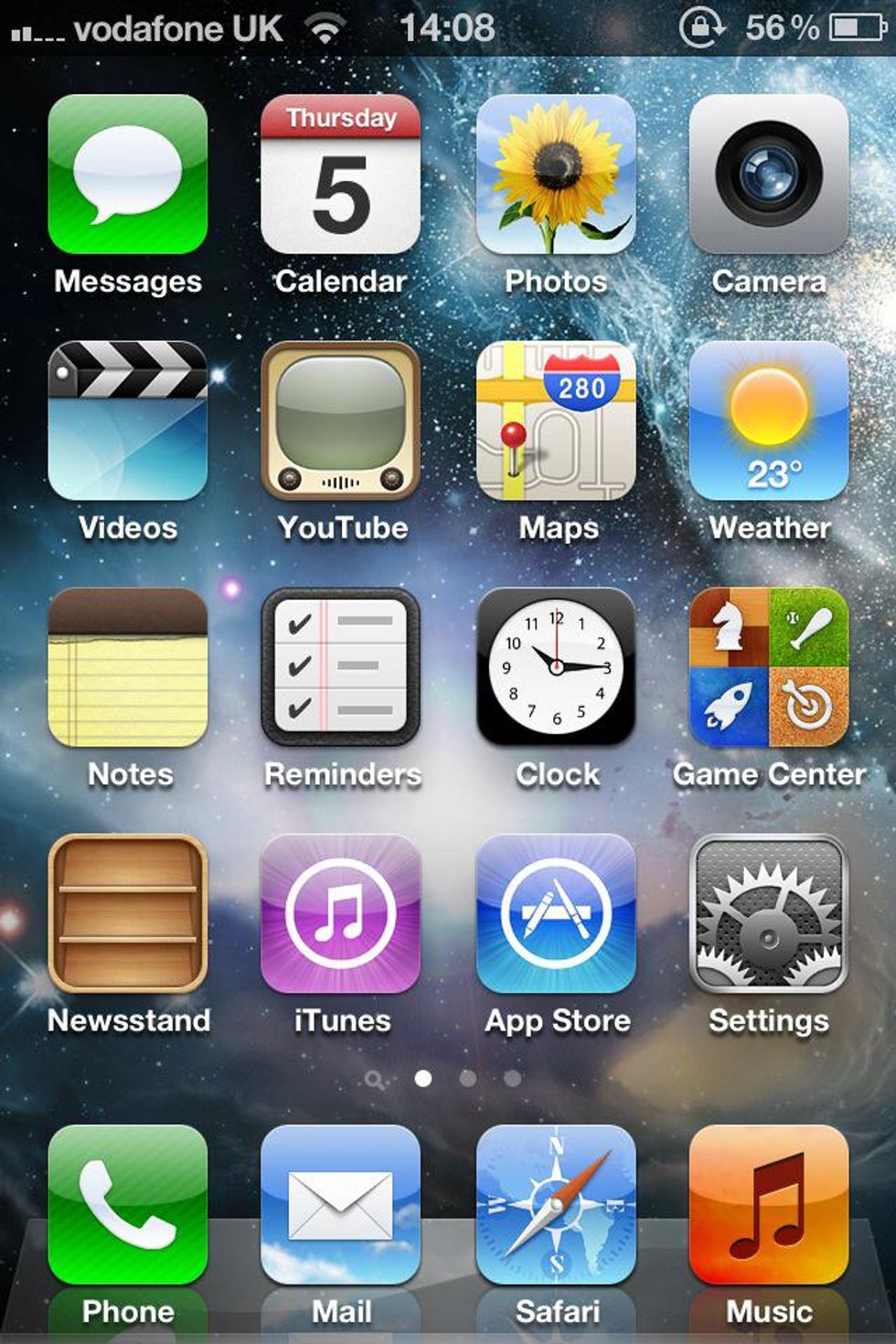The width and height of the screenshot is (896, 1344).
Task: Launch Reminders
Action: coord(340,667)
